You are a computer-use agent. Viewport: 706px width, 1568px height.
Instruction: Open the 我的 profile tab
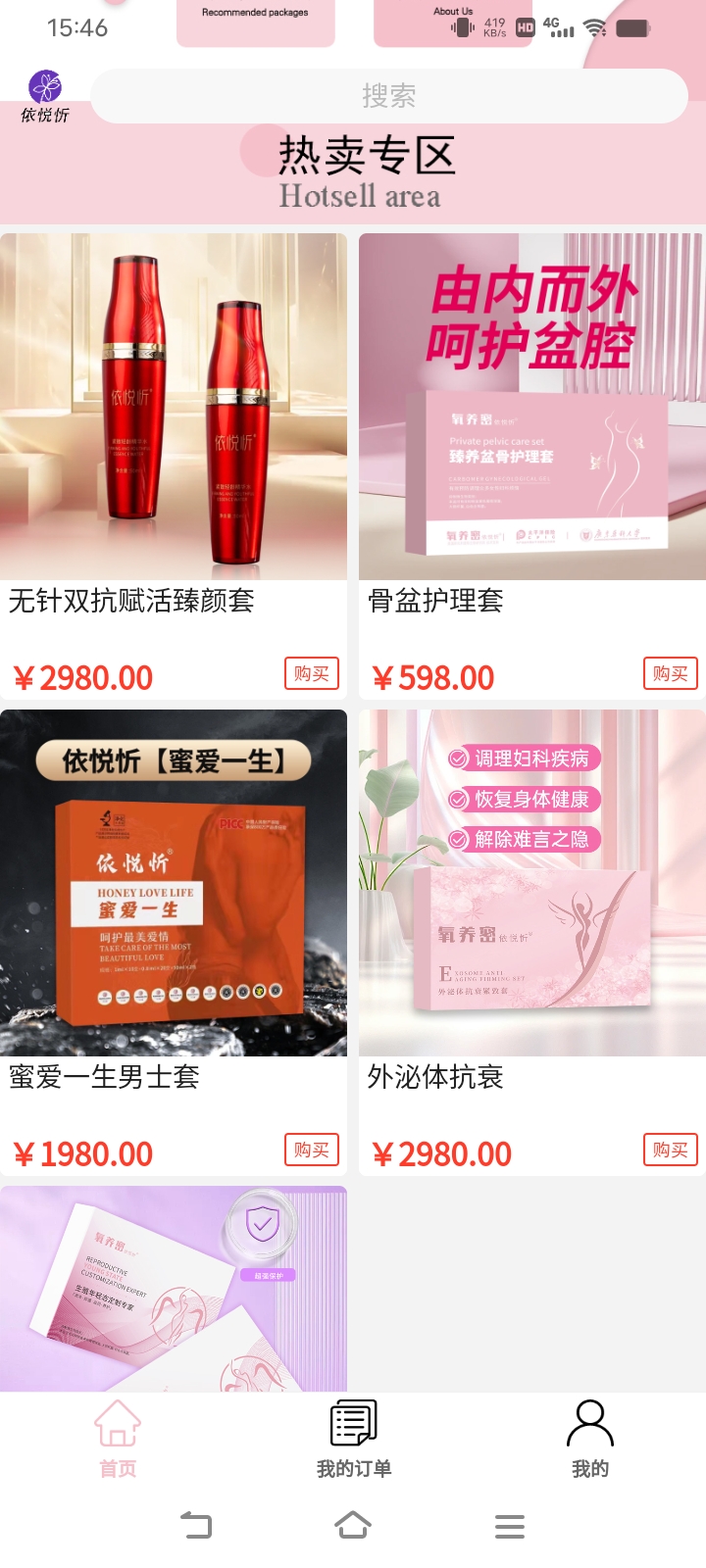tap(589, 1439)
